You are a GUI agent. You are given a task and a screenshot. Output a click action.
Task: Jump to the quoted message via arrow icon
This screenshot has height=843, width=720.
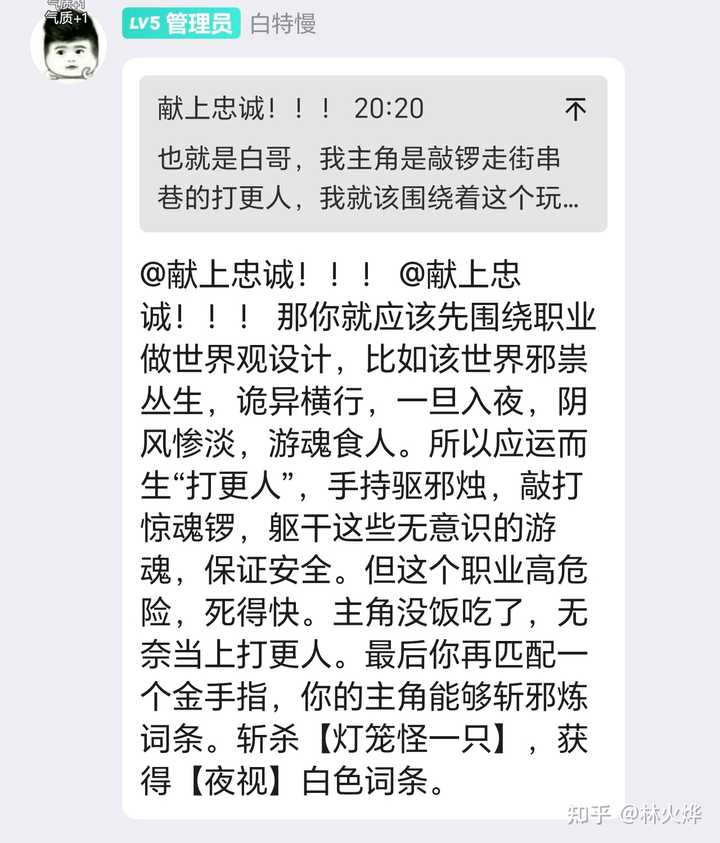(575, 109)
